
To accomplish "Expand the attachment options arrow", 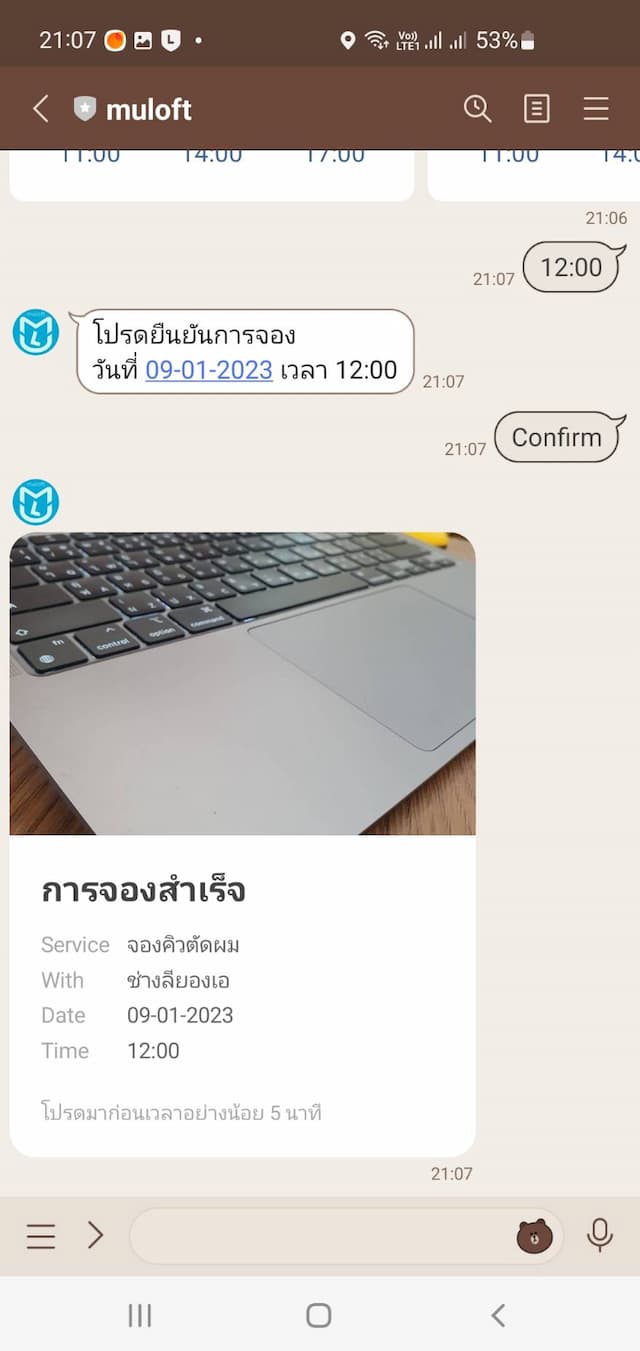I will (96, 1236).
